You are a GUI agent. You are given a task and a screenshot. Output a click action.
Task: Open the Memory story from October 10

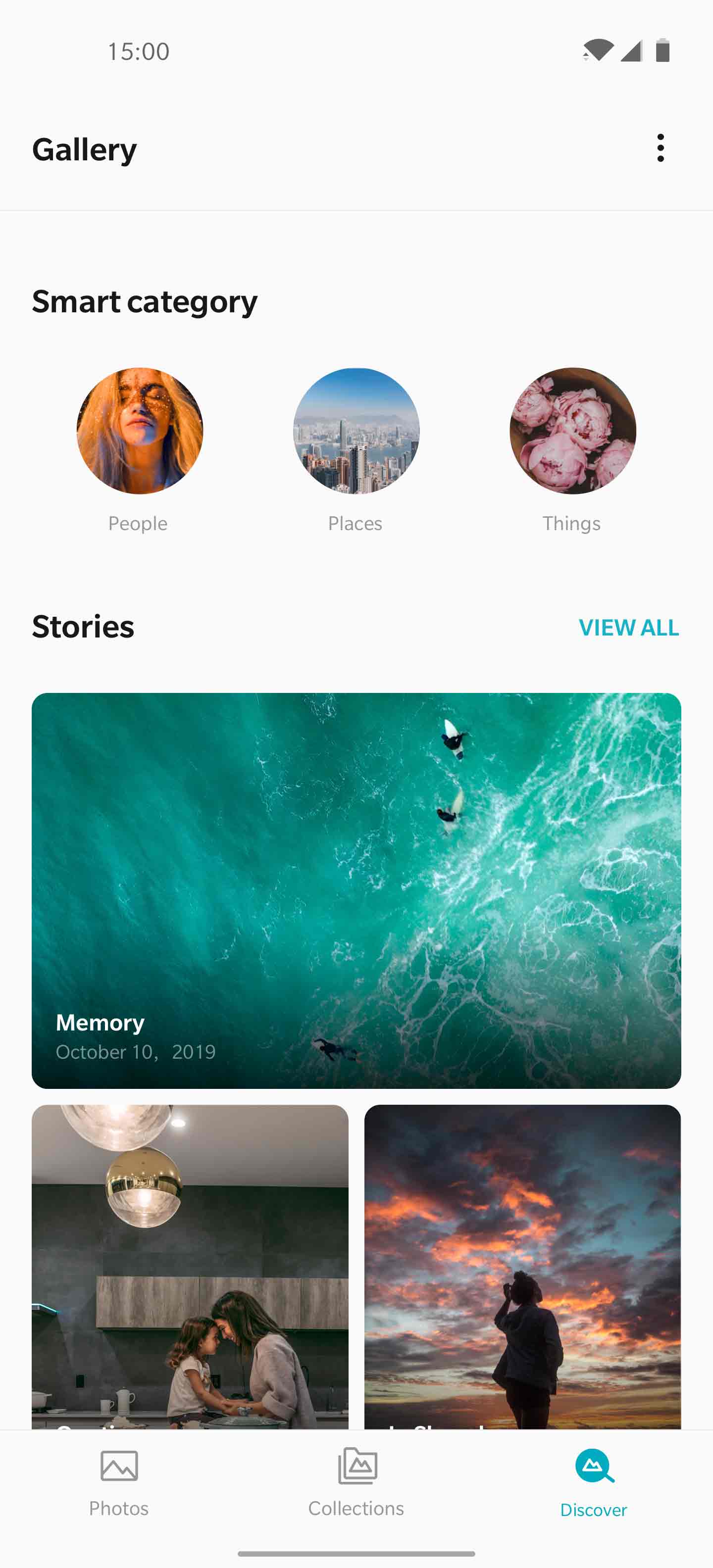tap(356, 890)
